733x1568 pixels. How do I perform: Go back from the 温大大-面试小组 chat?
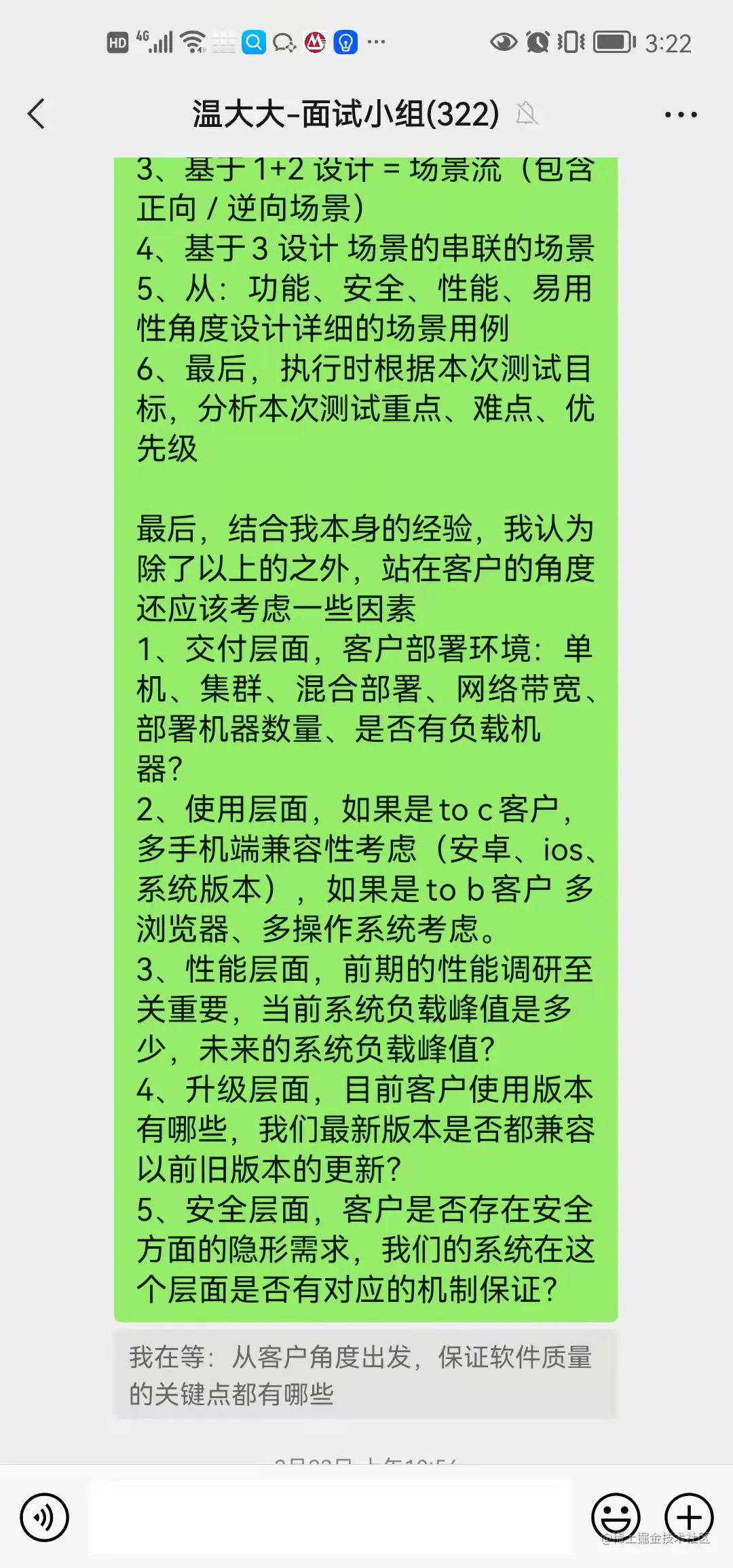pyautogui.click(x=37, y=113)
